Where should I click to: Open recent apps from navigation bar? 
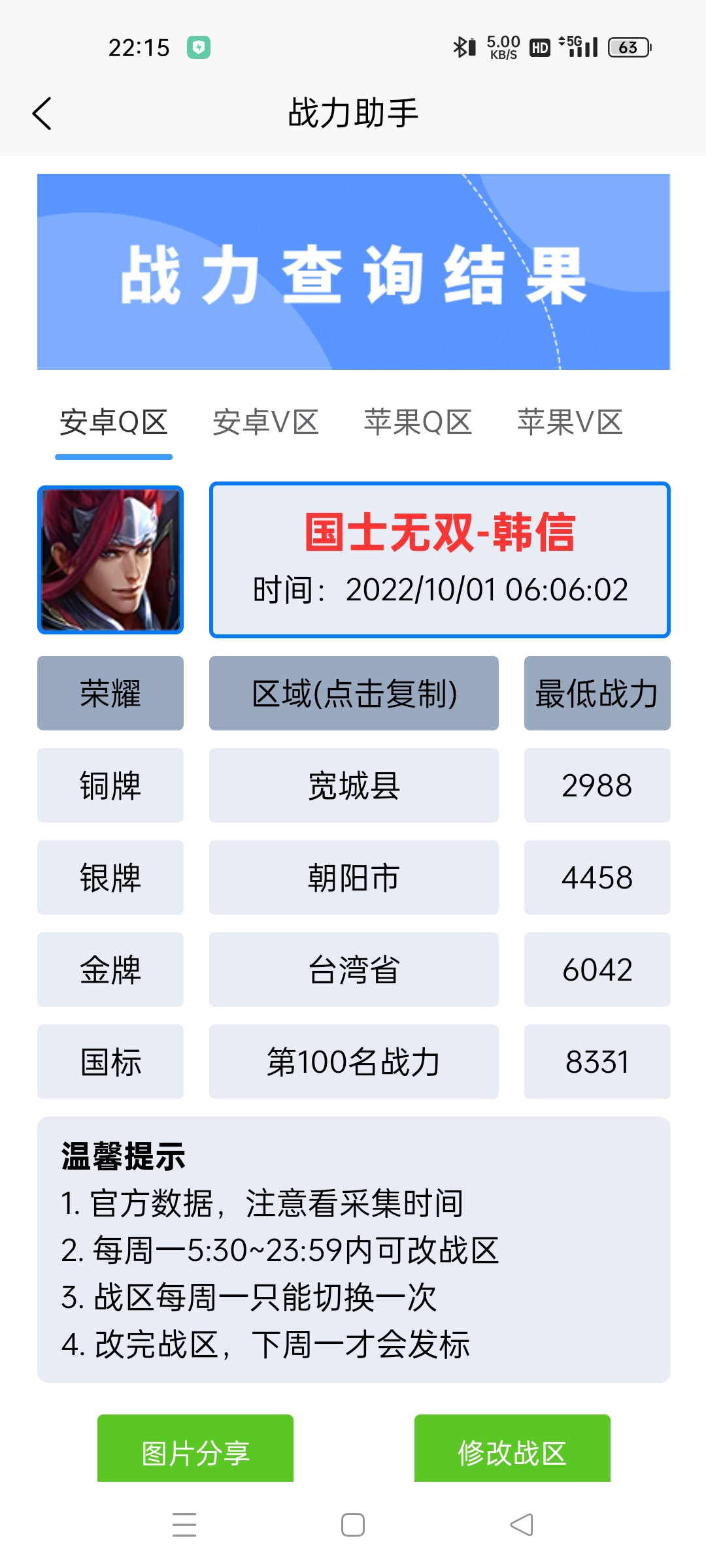point(184,1525)
